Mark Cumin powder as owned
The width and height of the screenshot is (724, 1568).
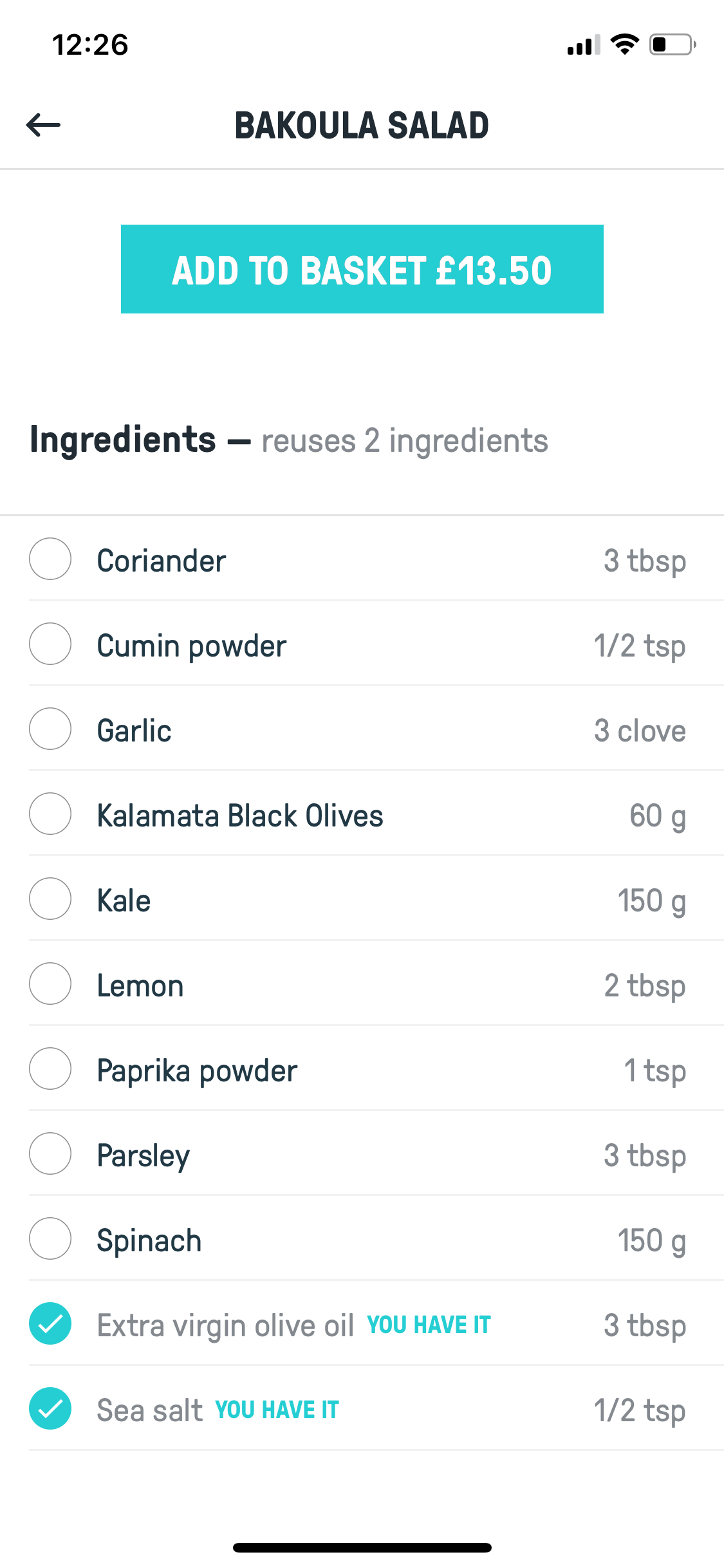pyautogui.click(x=50, y=644)
